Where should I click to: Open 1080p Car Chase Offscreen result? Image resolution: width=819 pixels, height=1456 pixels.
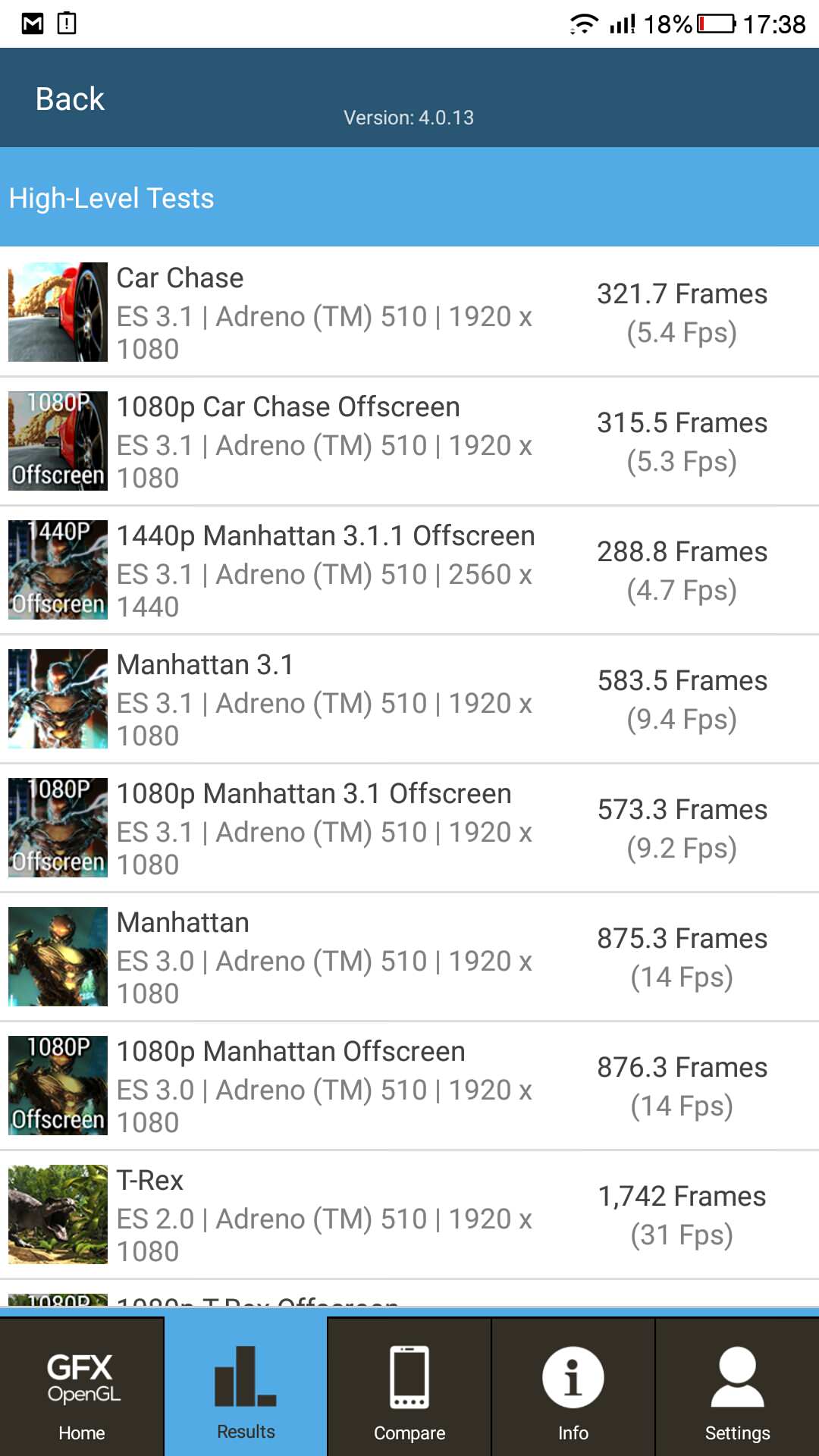(409, 441)
